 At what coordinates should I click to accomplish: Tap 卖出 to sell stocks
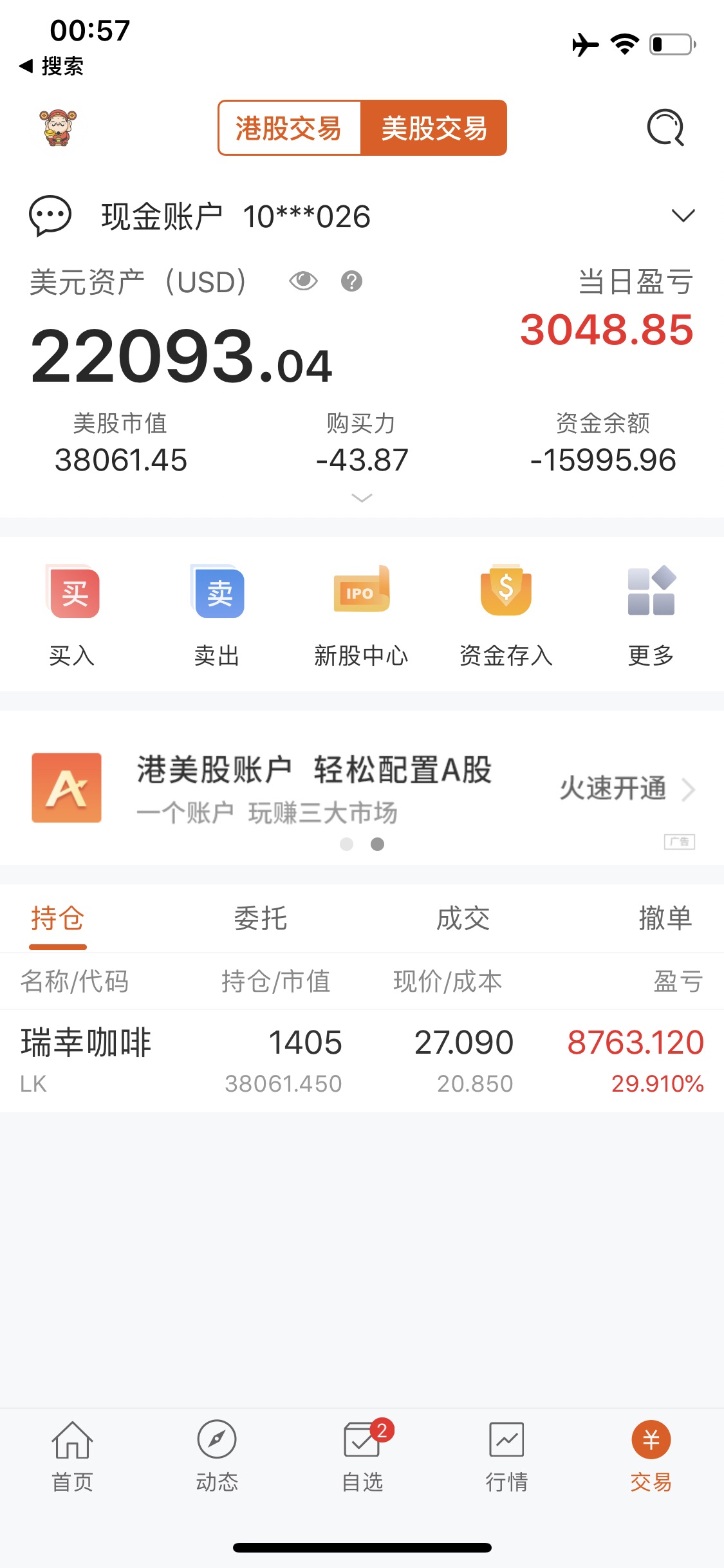218,613
